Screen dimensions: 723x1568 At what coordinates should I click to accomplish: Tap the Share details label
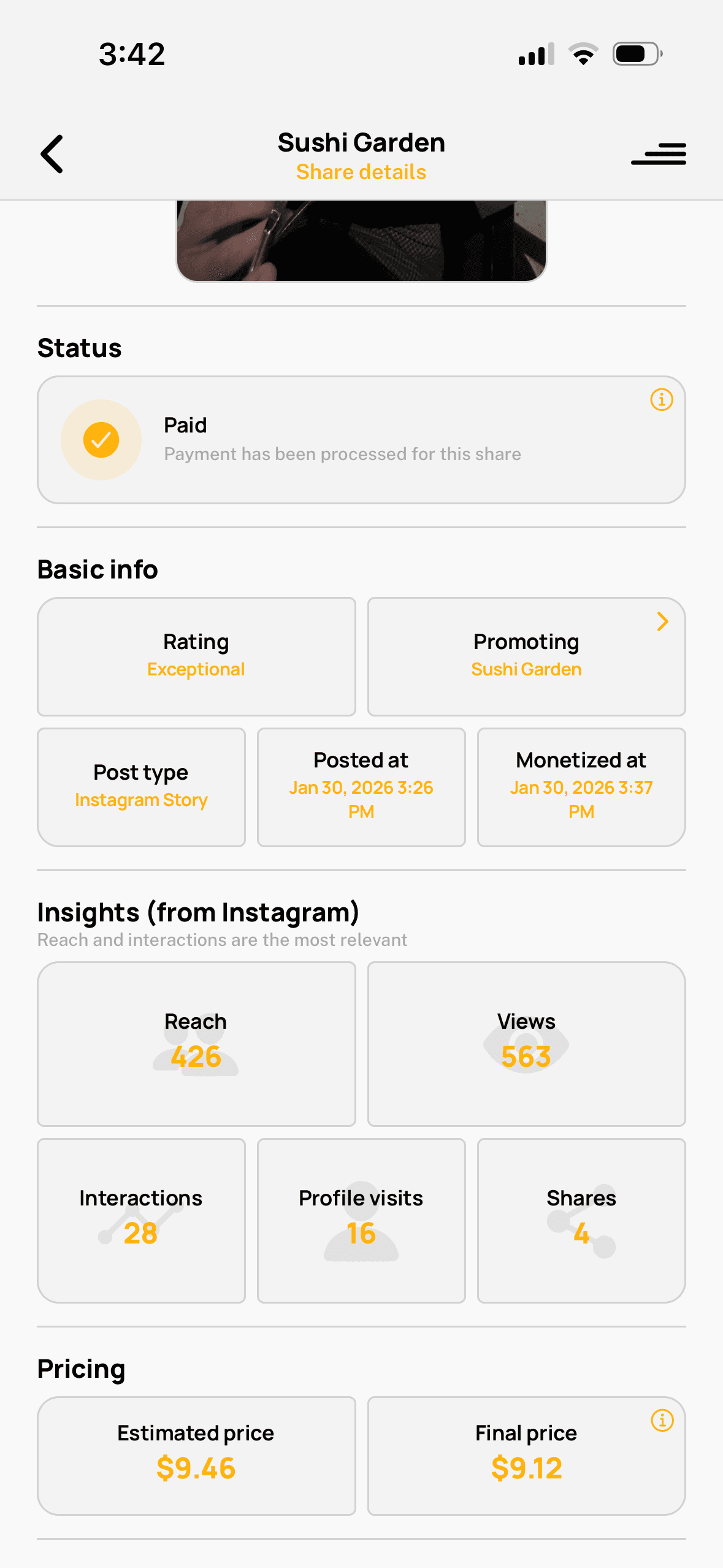pos(362,172)
